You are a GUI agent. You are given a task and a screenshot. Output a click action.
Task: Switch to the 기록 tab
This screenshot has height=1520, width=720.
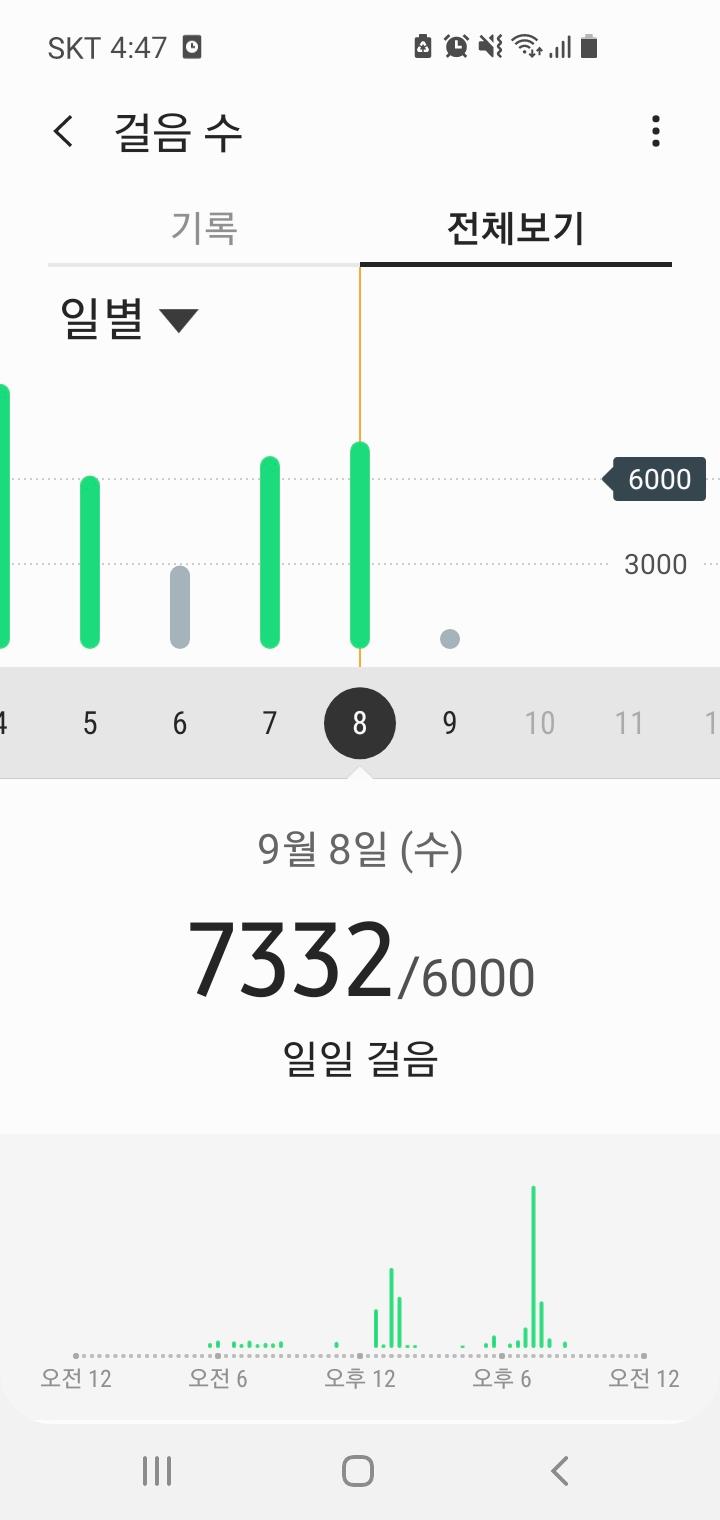coord(203,229)
